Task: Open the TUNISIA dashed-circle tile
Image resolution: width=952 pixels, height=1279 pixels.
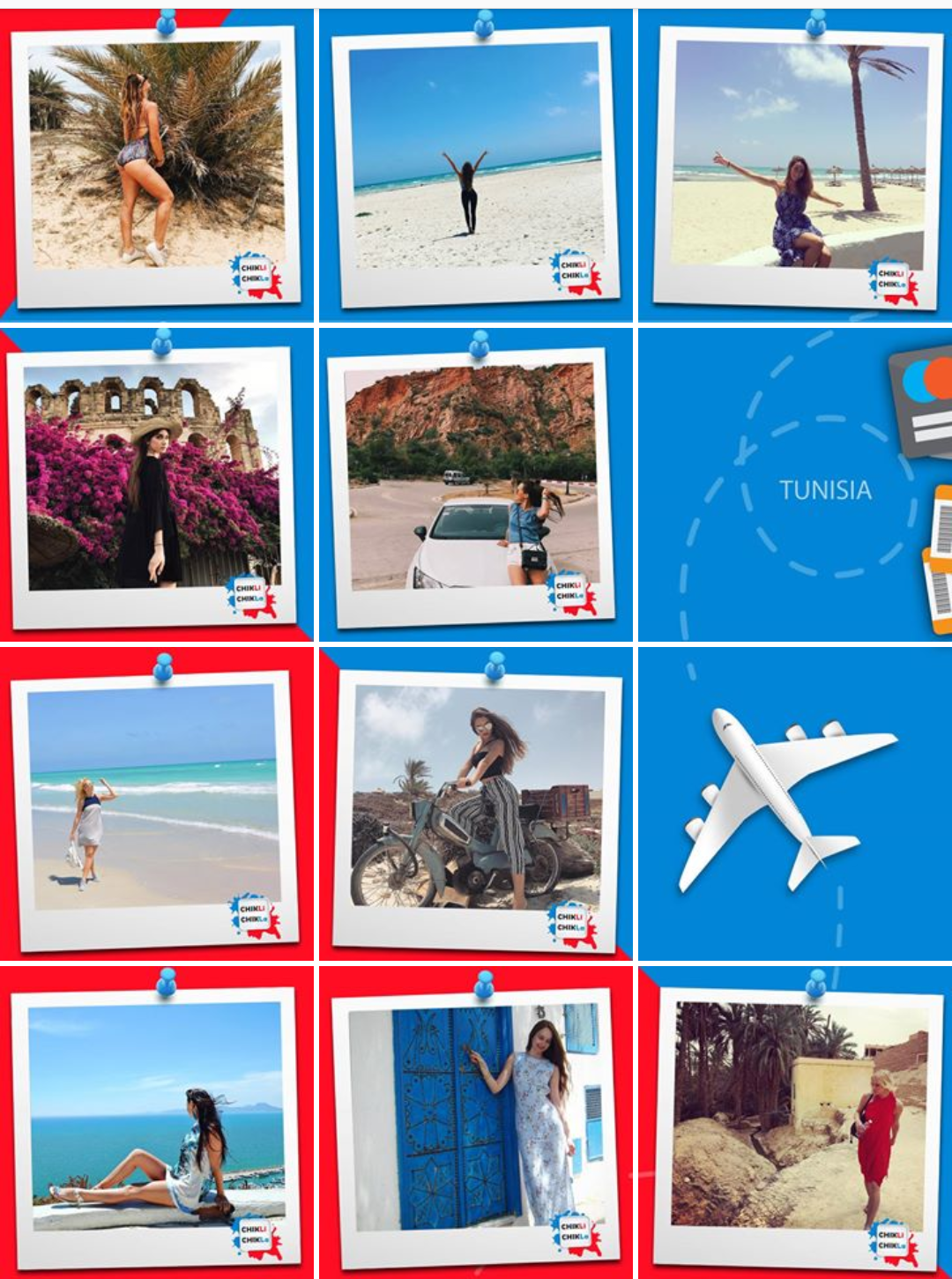Action: pos(795,485)
